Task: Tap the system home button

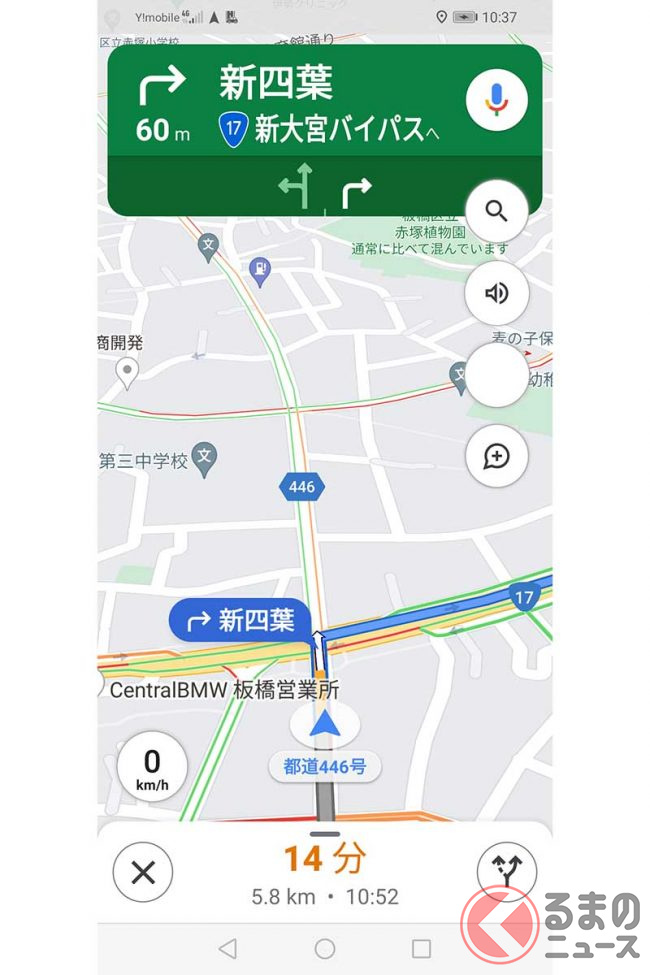Action: [x=325, y=948]
